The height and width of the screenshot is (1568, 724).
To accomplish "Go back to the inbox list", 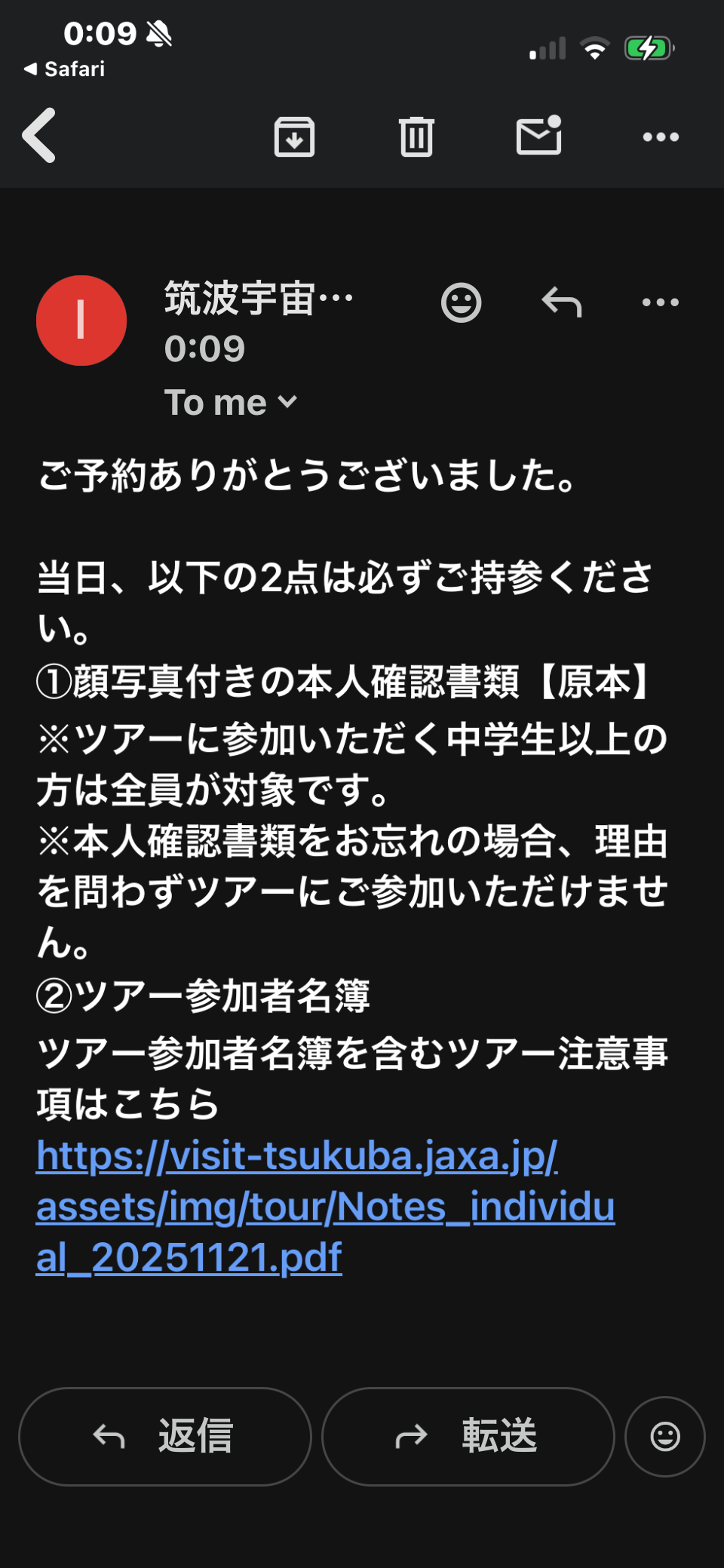I will tap(39, 136).
